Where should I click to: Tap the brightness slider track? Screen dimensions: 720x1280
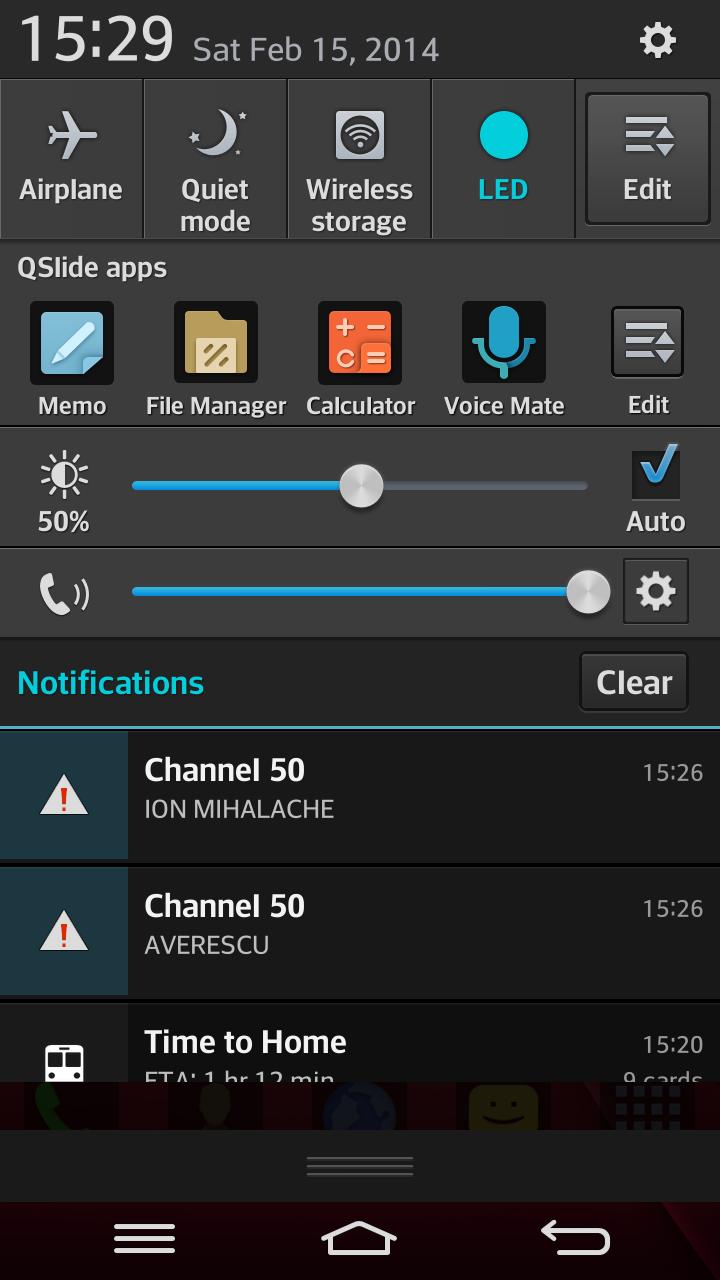pyautogui.click(x=360, y=486)
